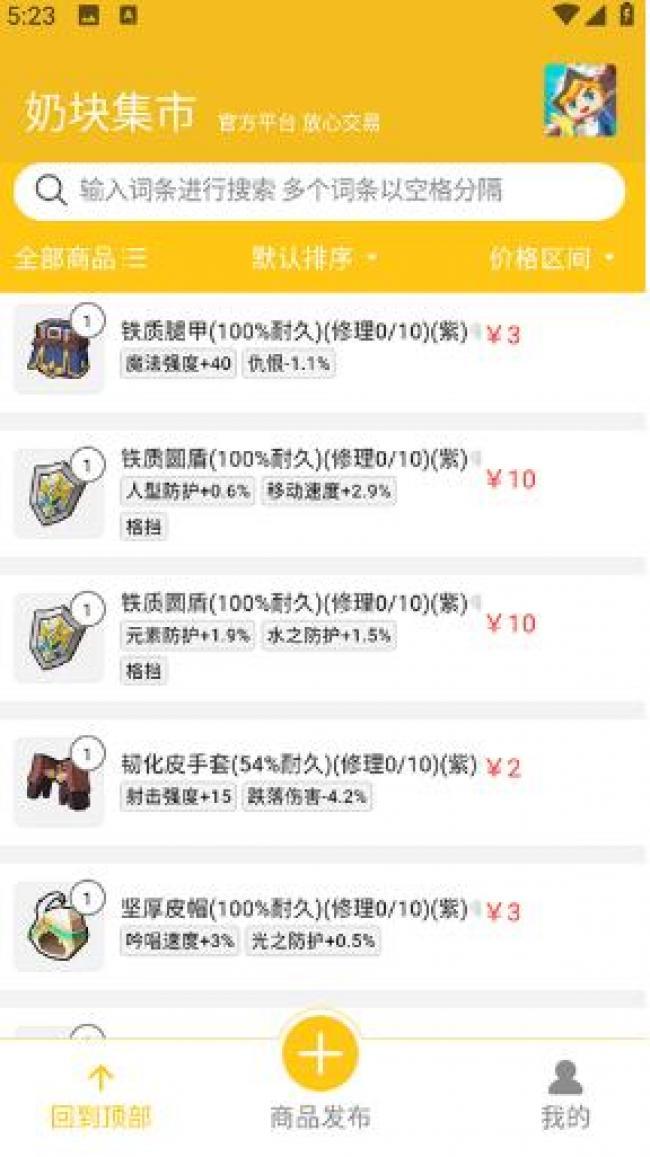Open the profile avatar in the header
This screenshot has width=650, height=1157.
click(x=579, y=100)
